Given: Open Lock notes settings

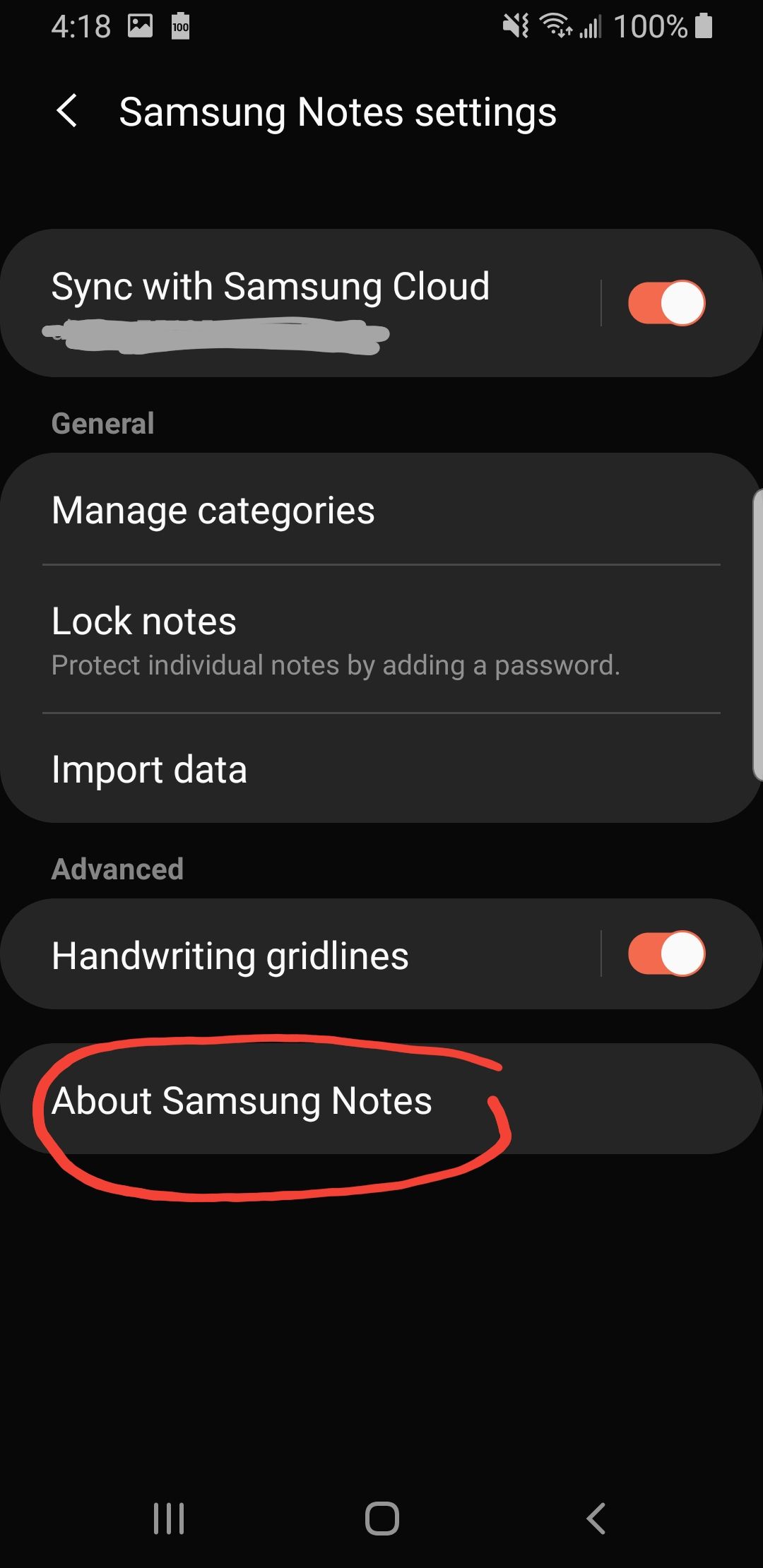Looking at the screenshot, I should (x=381, y=640).
